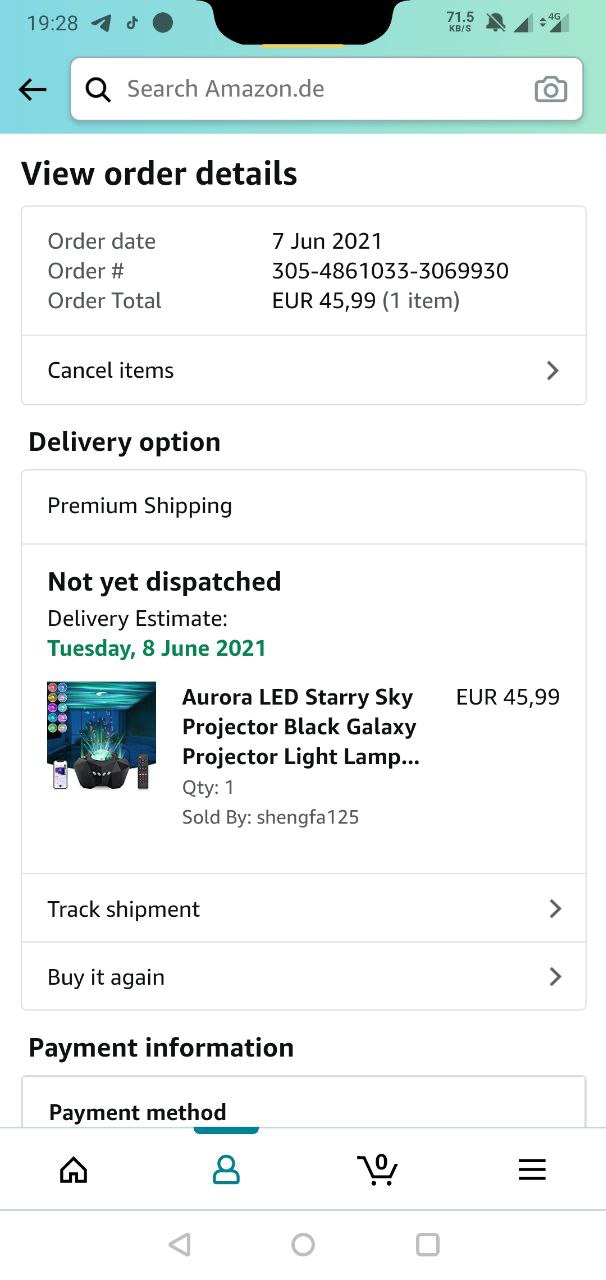
Task: Tap the system back button
Action: pos(180,1244)
